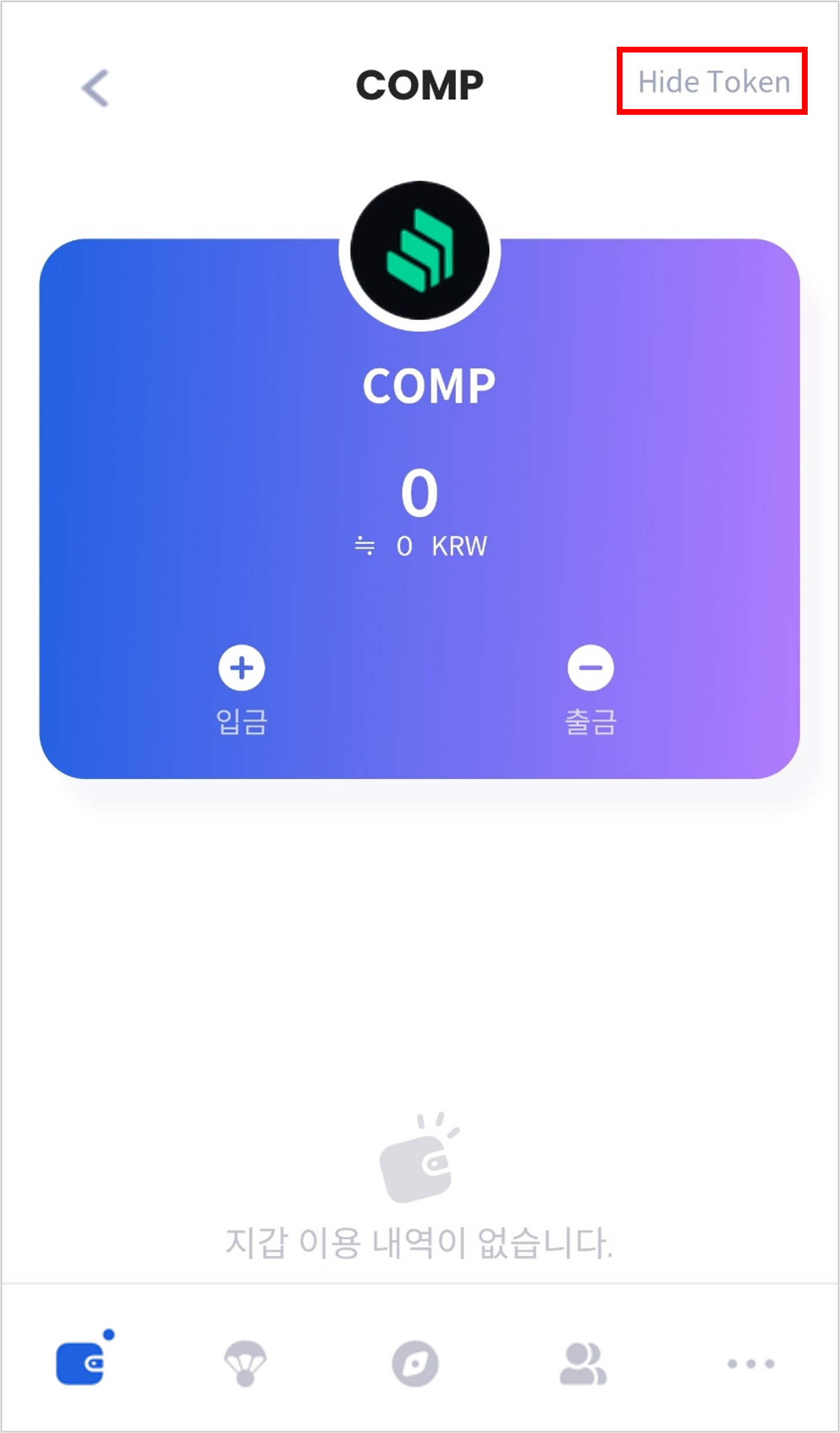This screenshot has height=1433, width=840.
Task: Go back using the top-left arrow
Action: (x=95, y=88)
